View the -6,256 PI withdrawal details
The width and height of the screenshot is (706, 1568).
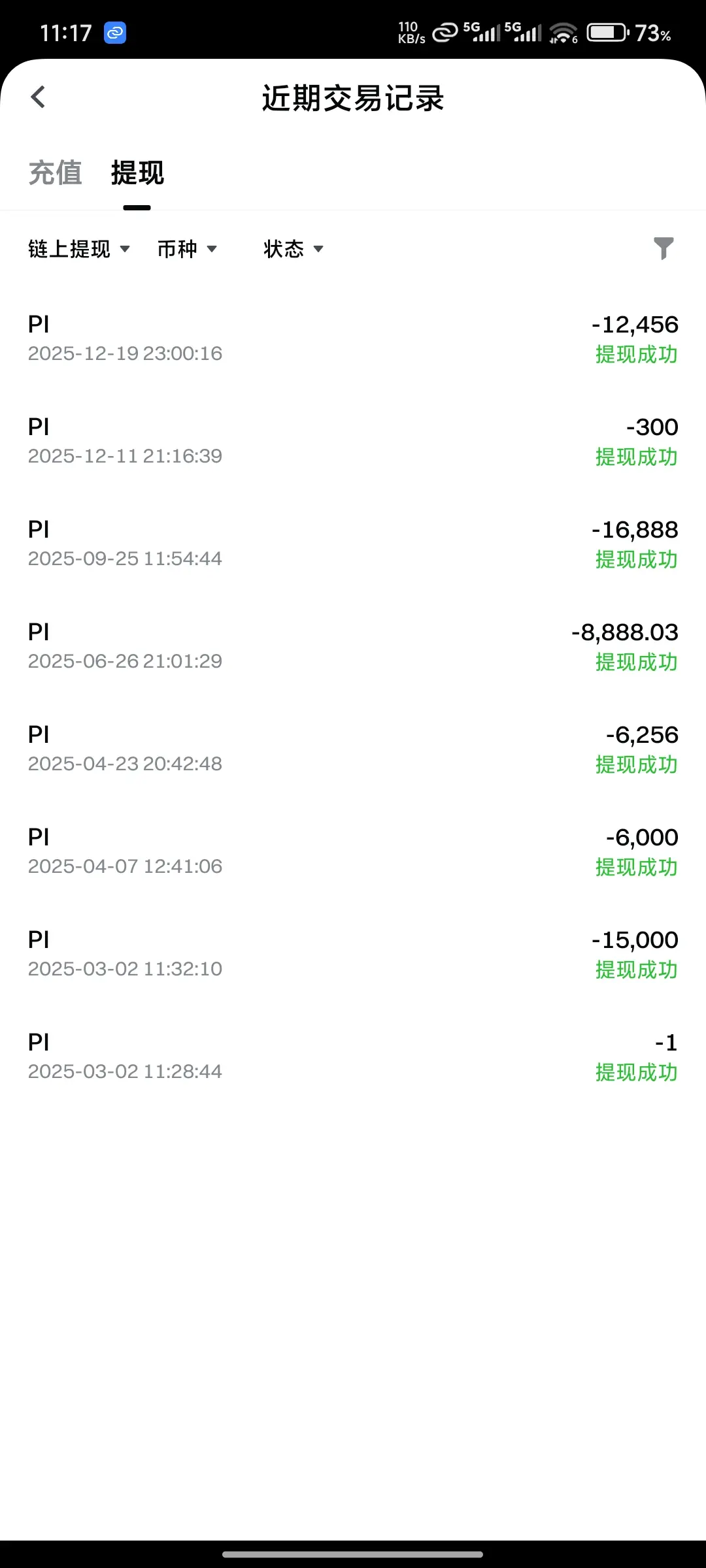point(353,749)
